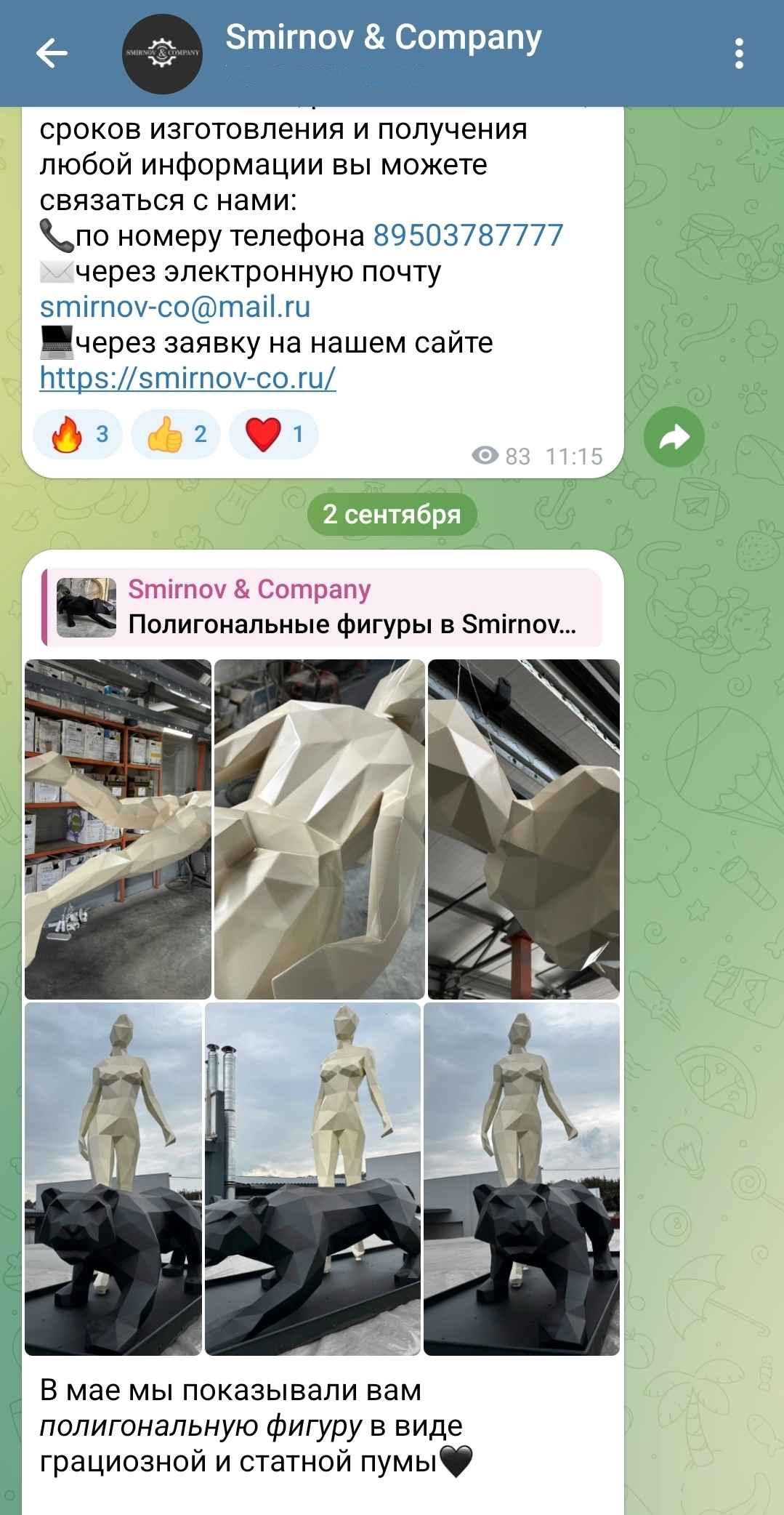
Task: Add a red heart reaction
Action: [x=274, y=435]
